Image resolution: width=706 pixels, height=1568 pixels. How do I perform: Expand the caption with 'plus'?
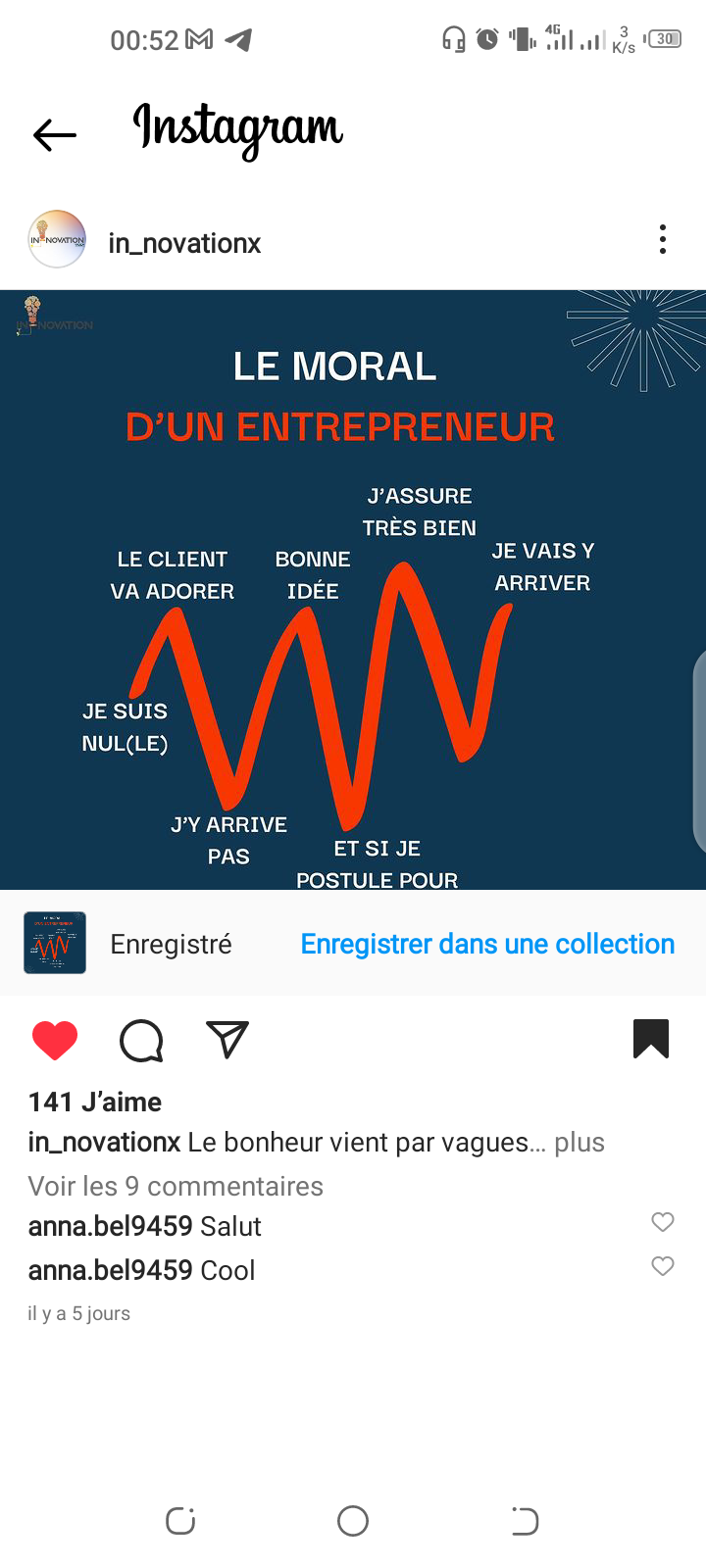click(580, 1143)
